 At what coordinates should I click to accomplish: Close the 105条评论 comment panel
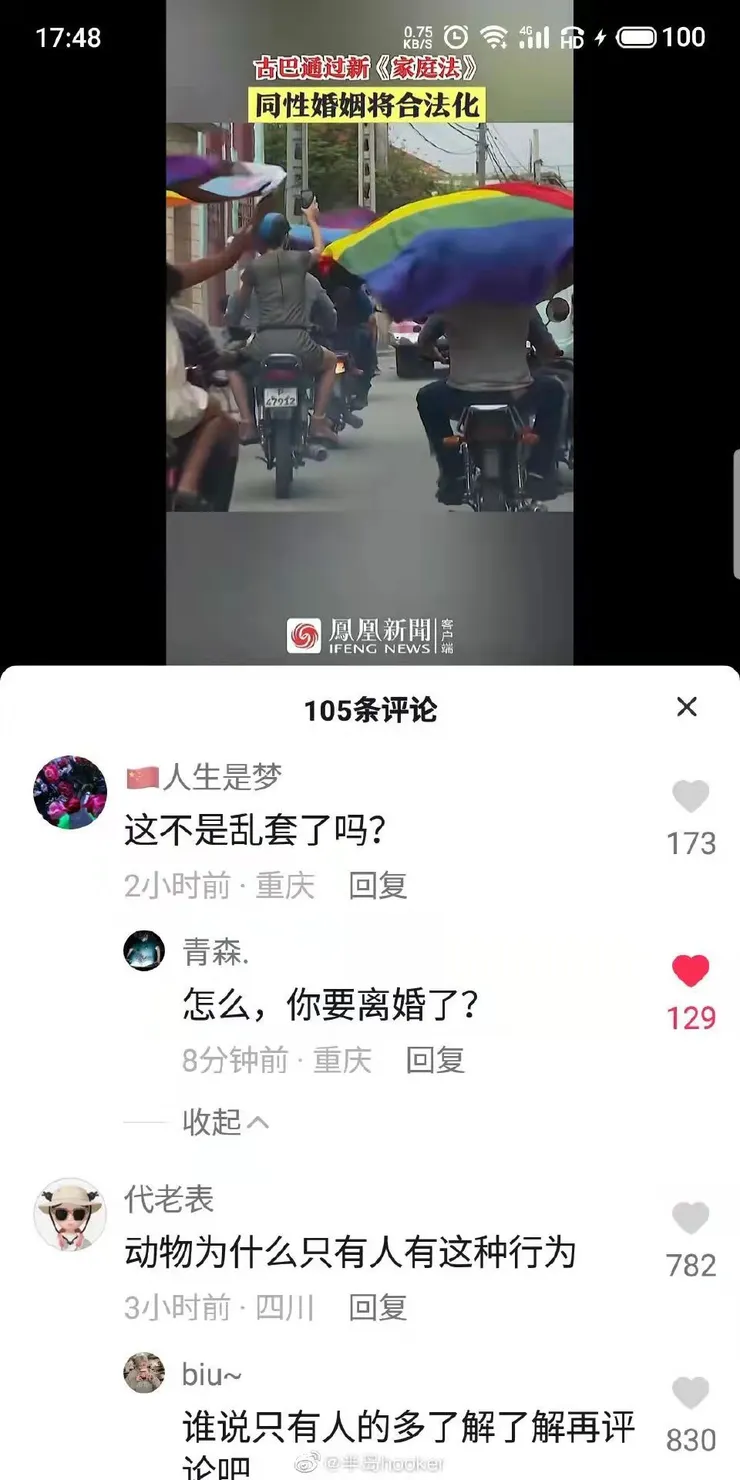pyautogui.click(x=687, y=708)
